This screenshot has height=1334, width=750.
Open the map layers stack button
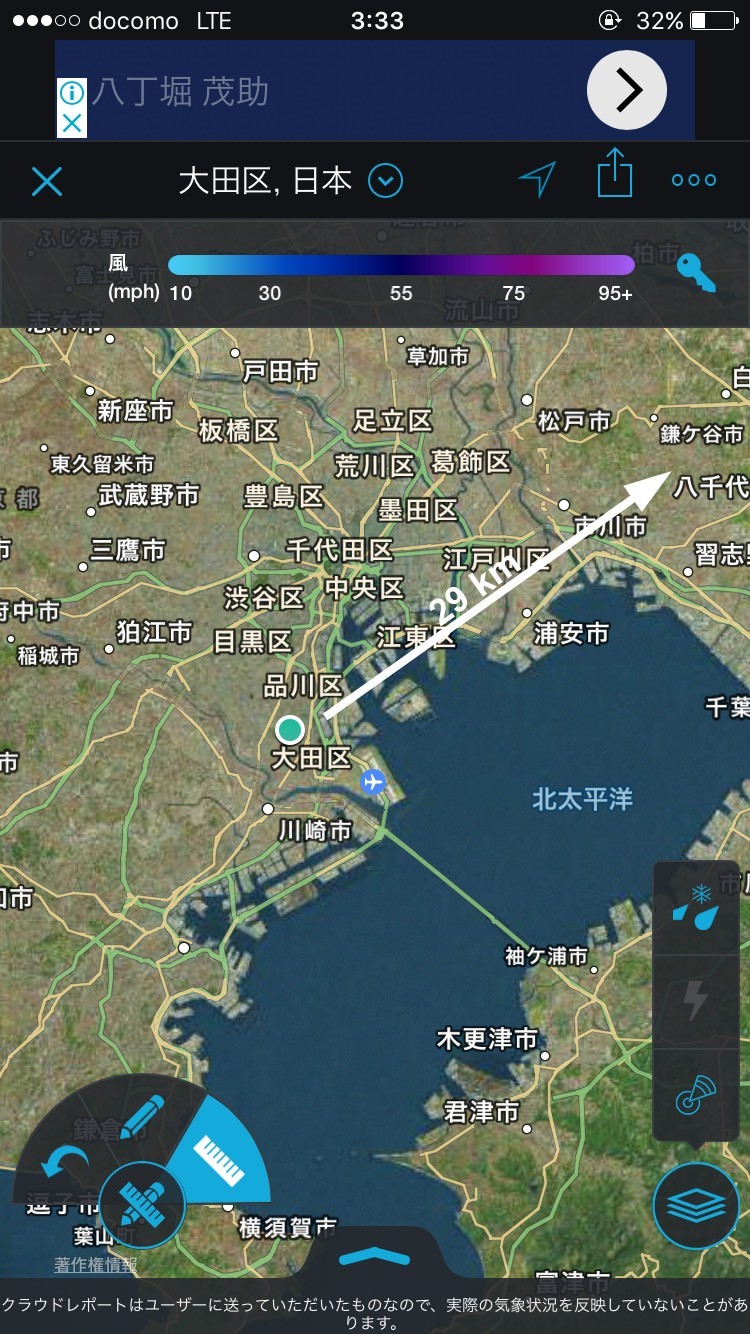click(x=696, y=1205)
